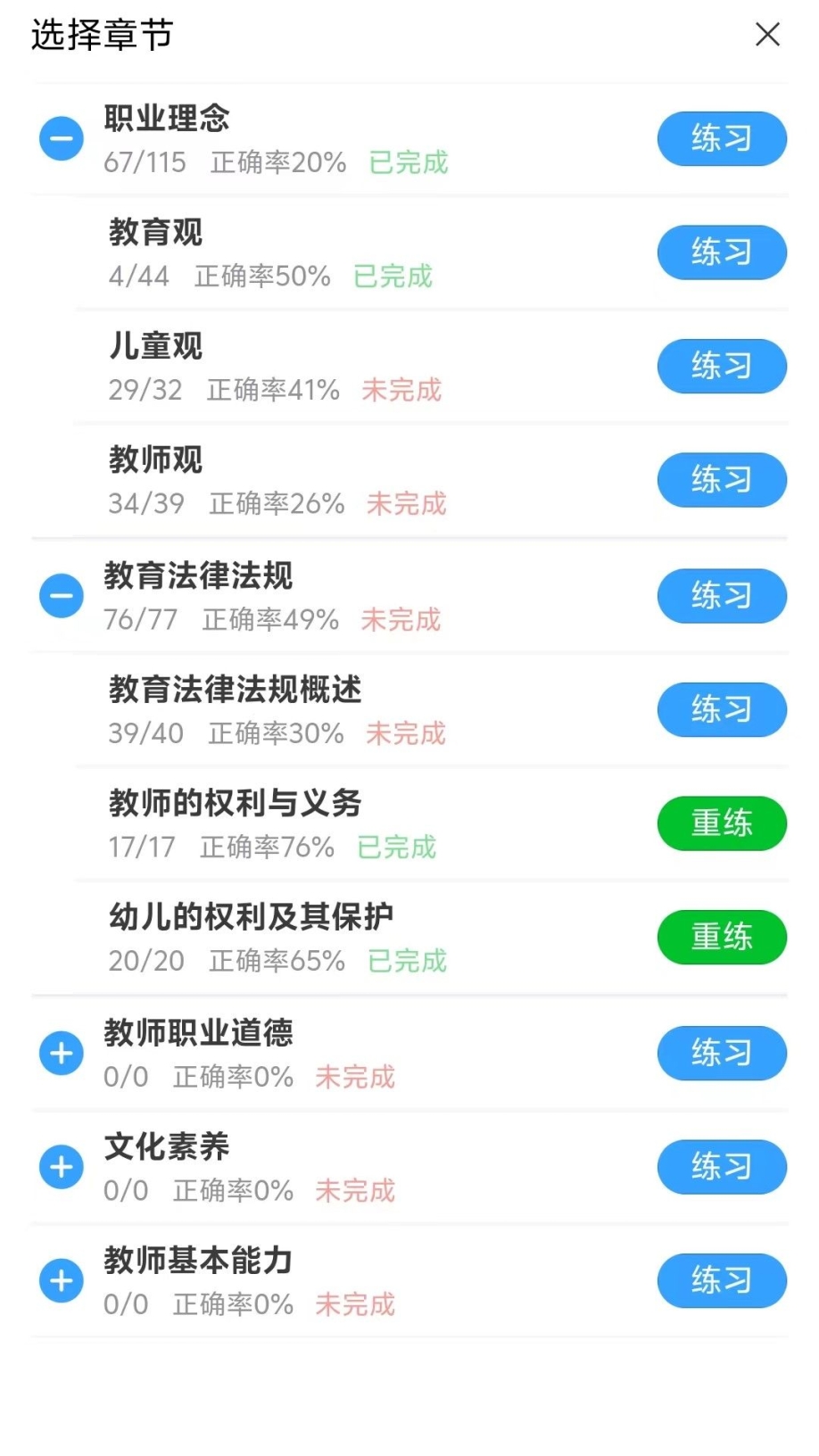Tap 重练 for 幼儿的权利及其保护
Screen dimensions: 819x1456
point(722,937)
